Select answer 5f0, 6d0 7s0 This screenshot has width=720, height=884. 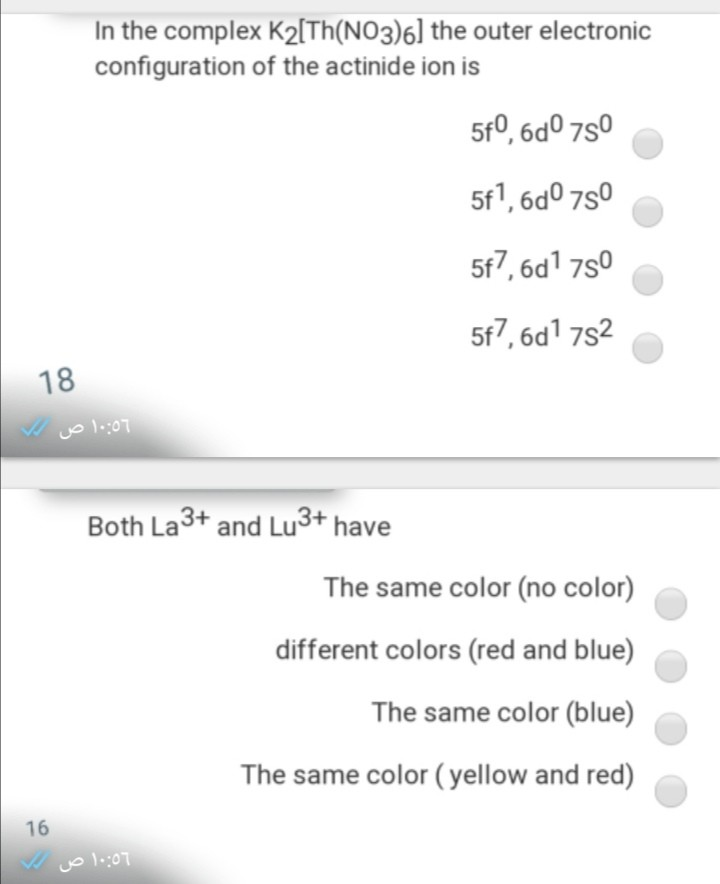click(x=647, y=143)
